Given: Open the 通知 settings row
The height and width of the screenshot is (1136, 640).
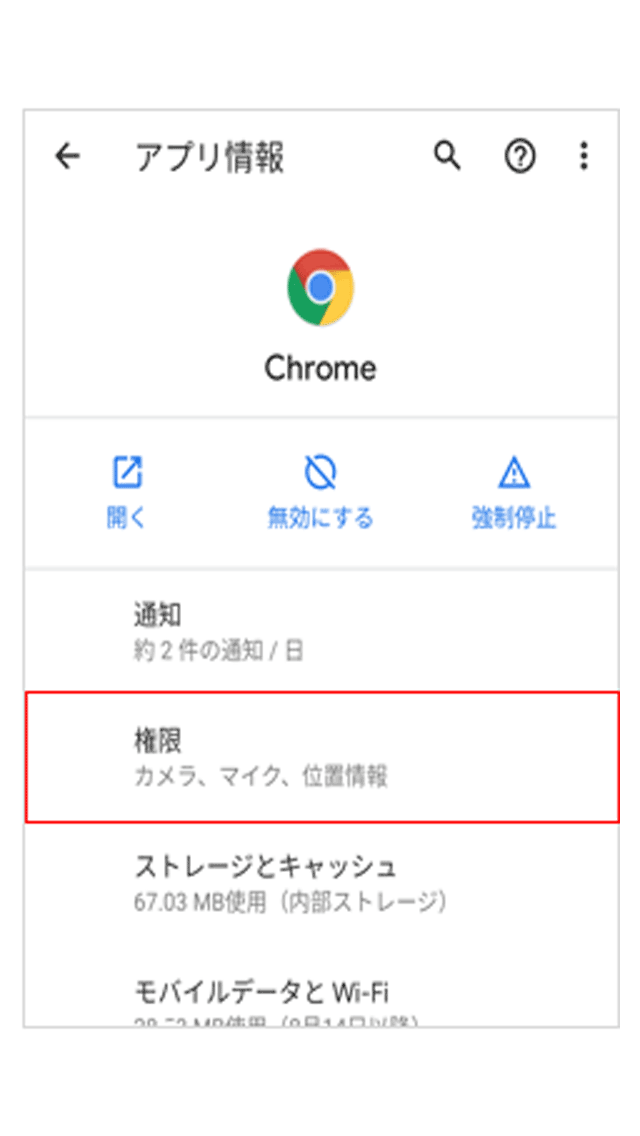Looking at the screenshot, I should 320,632.
